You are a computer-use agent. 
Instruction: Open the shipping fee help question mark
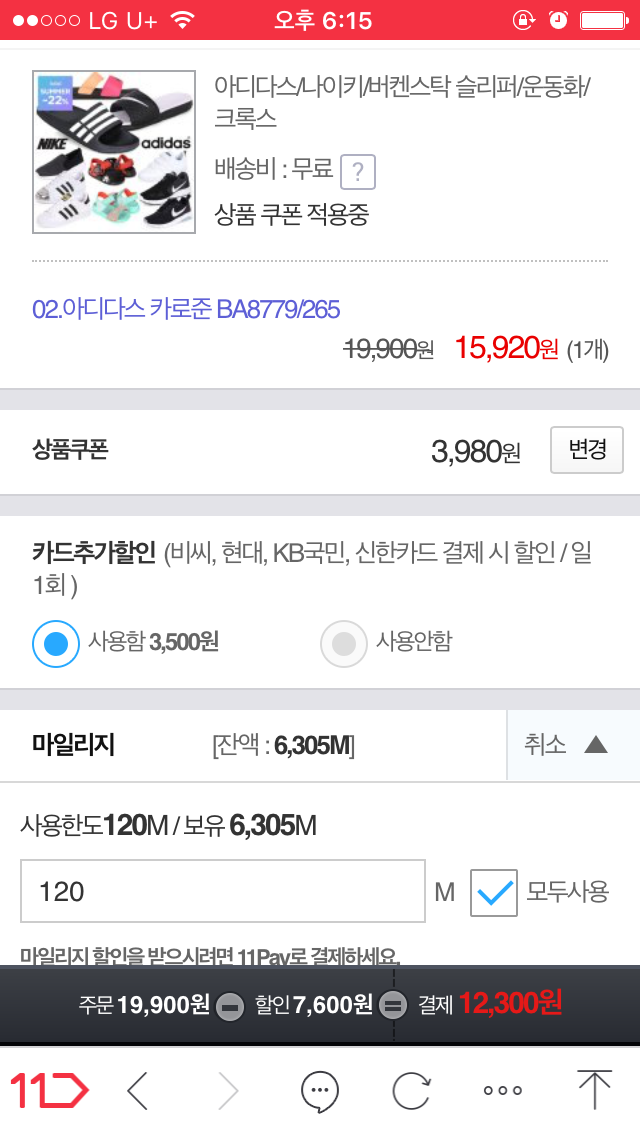[358, 172]
